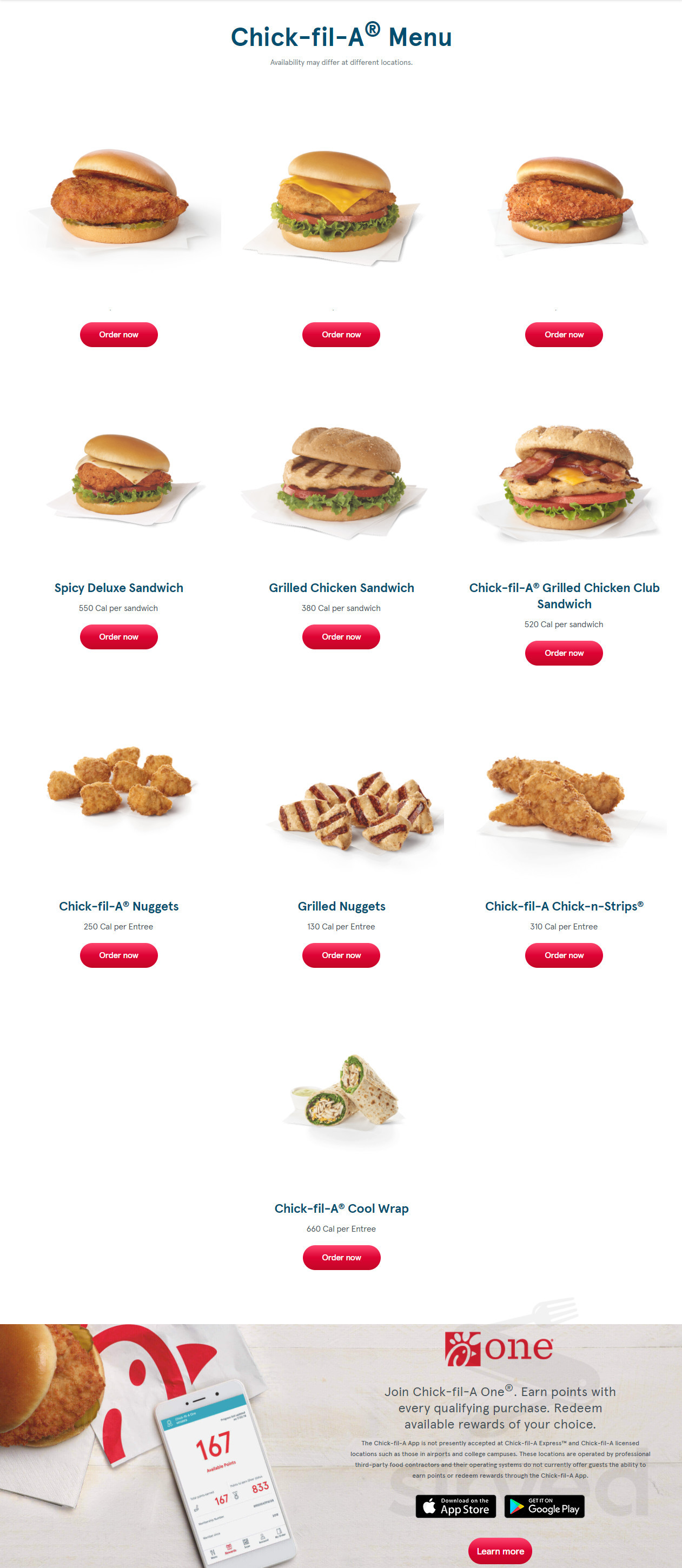Viewport: 682px width, 1568px height.
Task: Select Order now under Chick-fil-A Nuggets
Action: pyautogui.click(x=119, y=955)
